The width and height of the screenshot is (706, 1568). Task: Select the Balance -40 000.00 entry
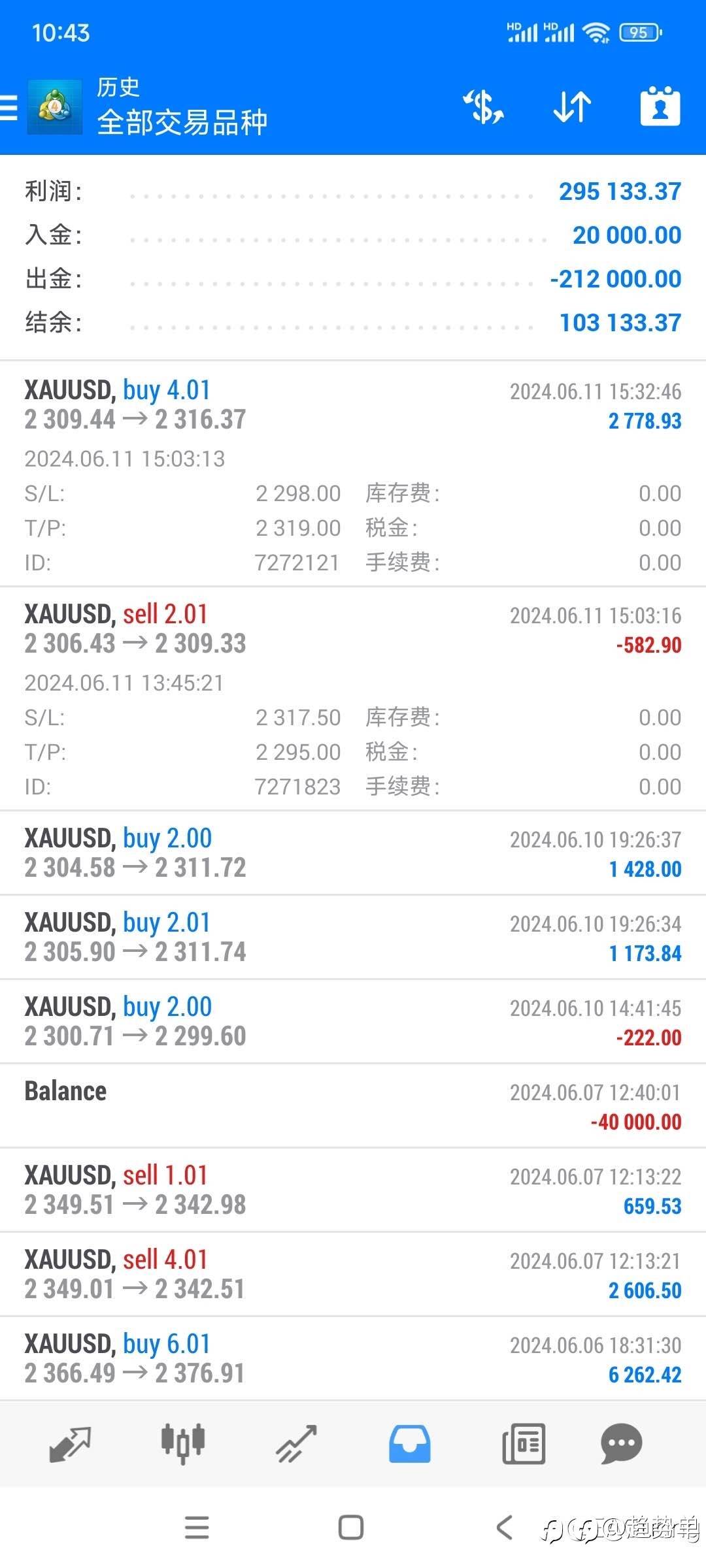pos(353,1106)
